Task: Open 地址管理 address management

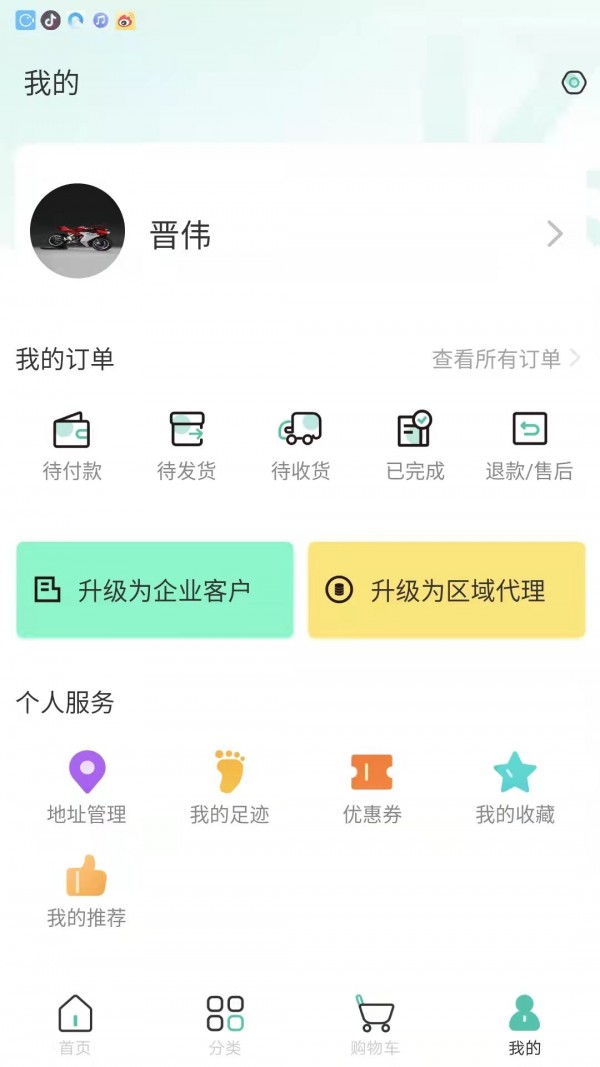Action: tap(87, 788)
